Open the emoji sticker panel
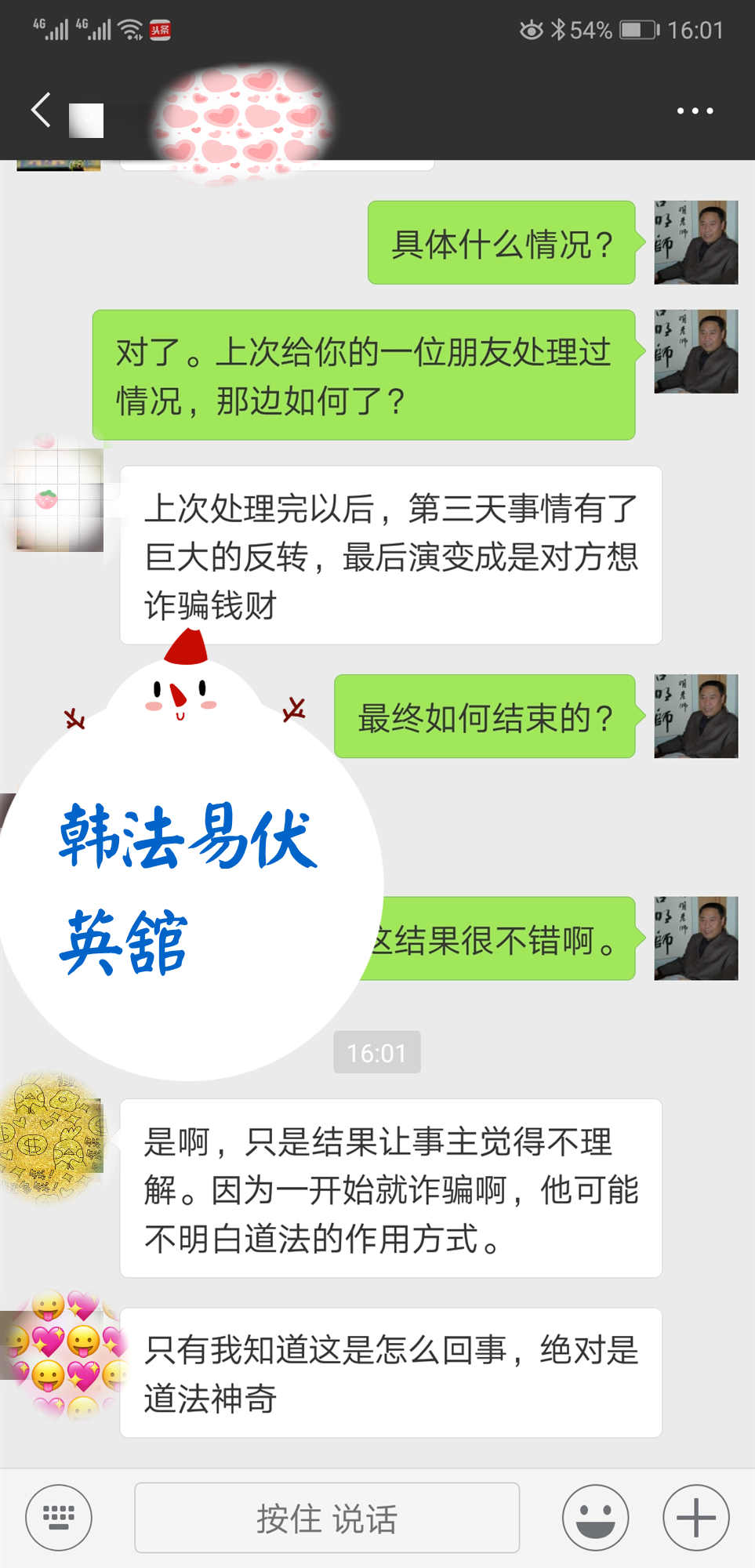The image size is (755, 1568). (595, 1517)
